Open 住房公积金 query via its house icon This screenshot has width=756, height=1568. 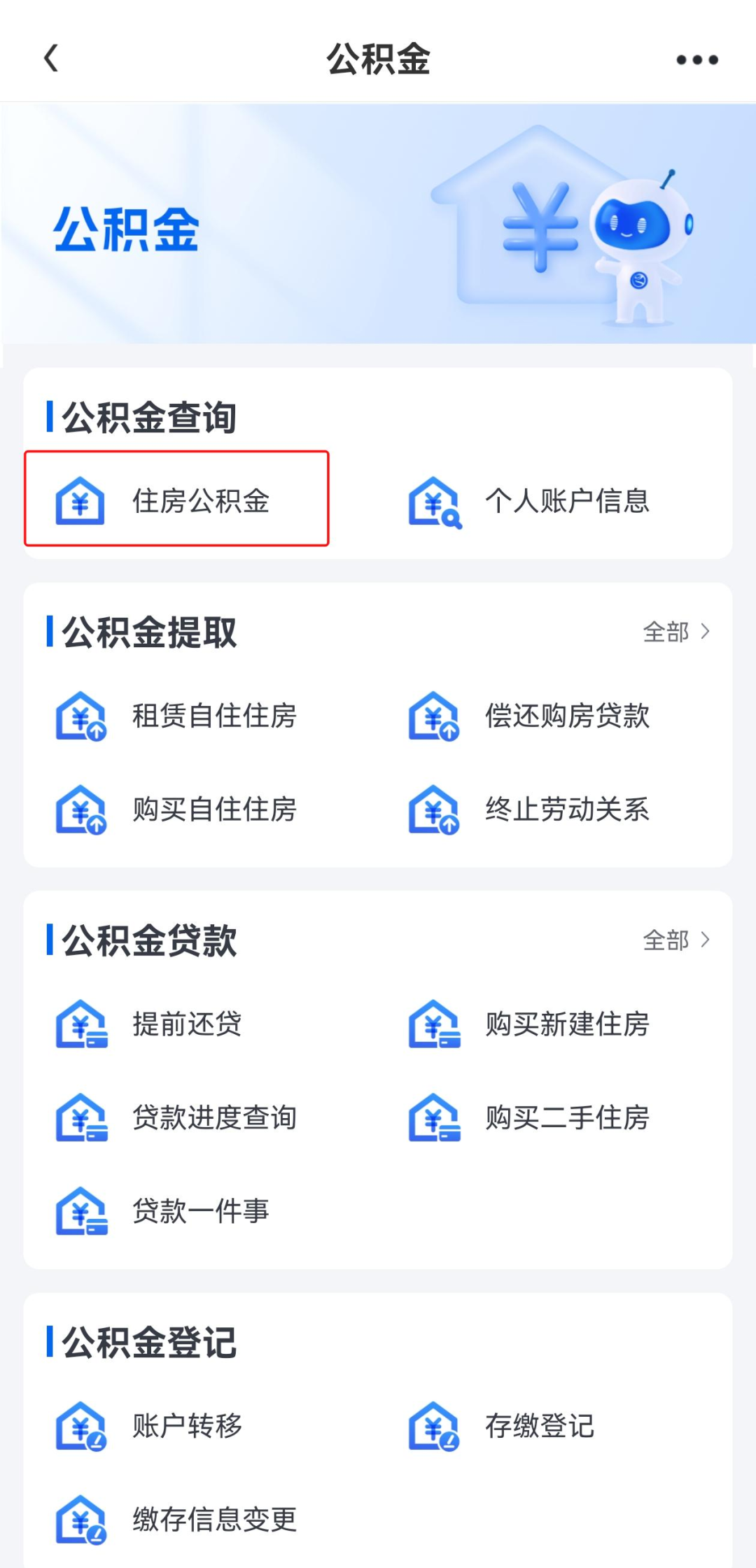tap(79, 501)
